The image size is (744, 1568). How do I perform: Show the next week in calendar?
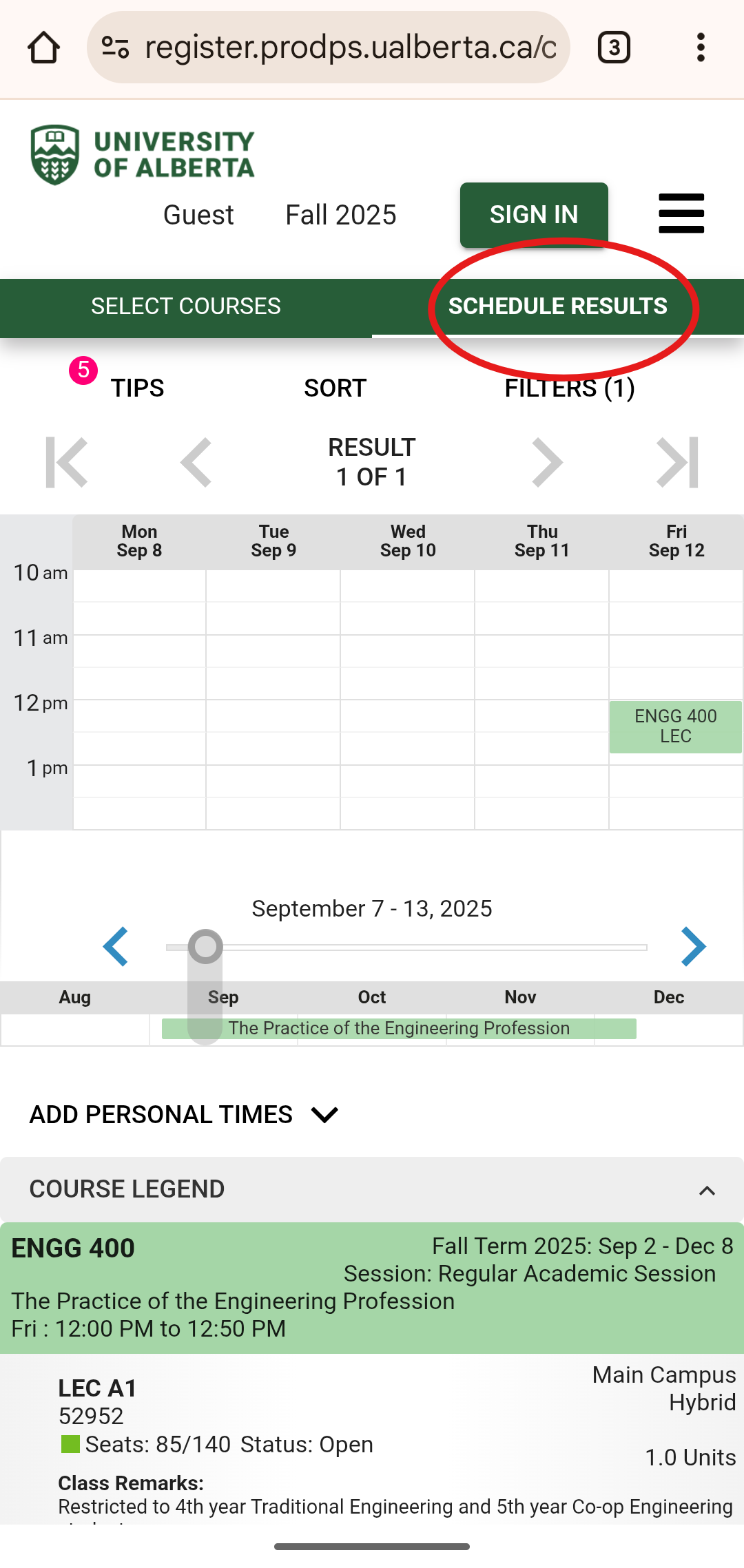(x=693, y=947)
